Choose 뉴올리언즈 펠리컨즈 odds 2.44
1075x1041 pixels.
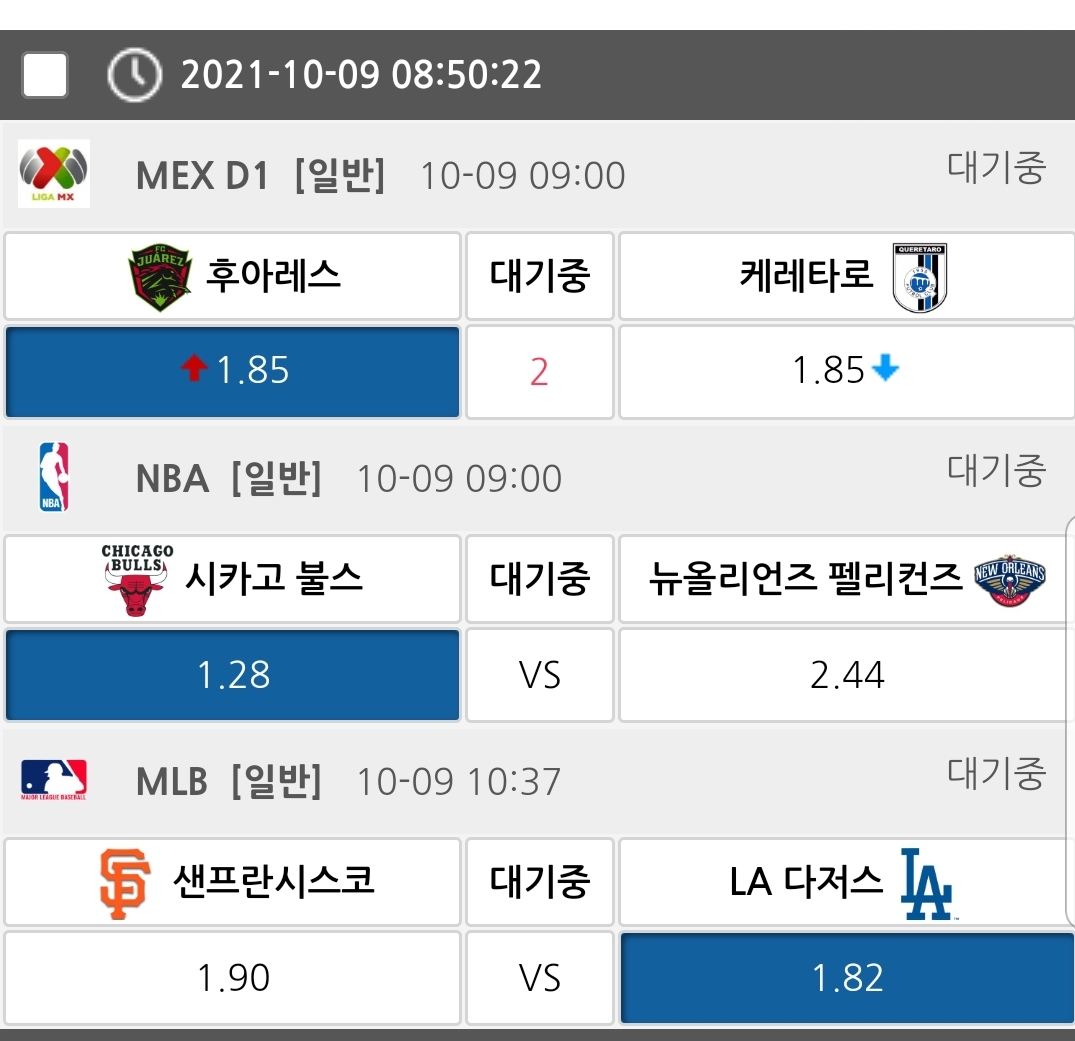846,675
